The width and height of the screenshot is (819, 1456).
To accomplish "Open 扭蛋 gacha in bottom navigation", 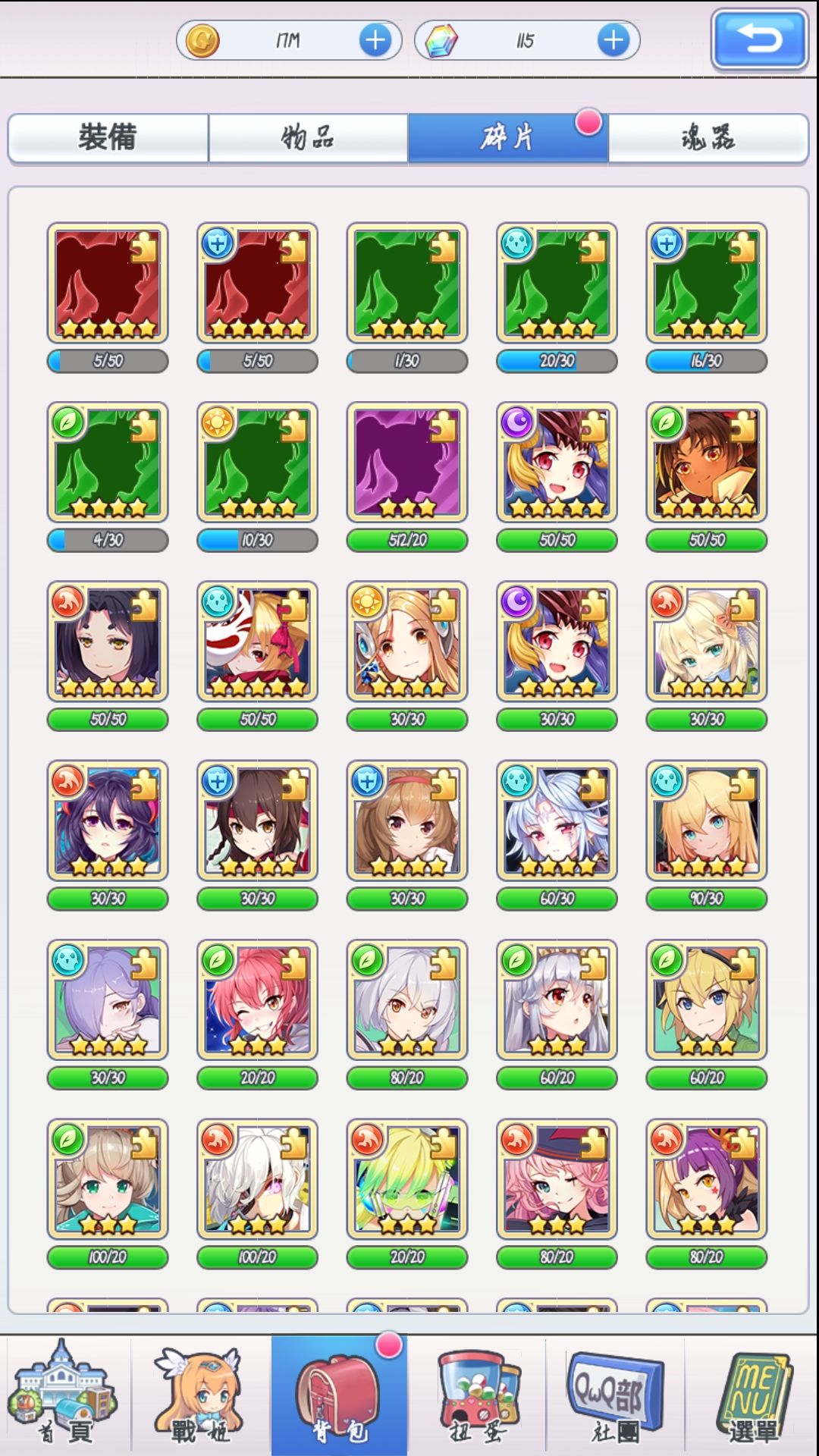I will tap(476, 1394).
